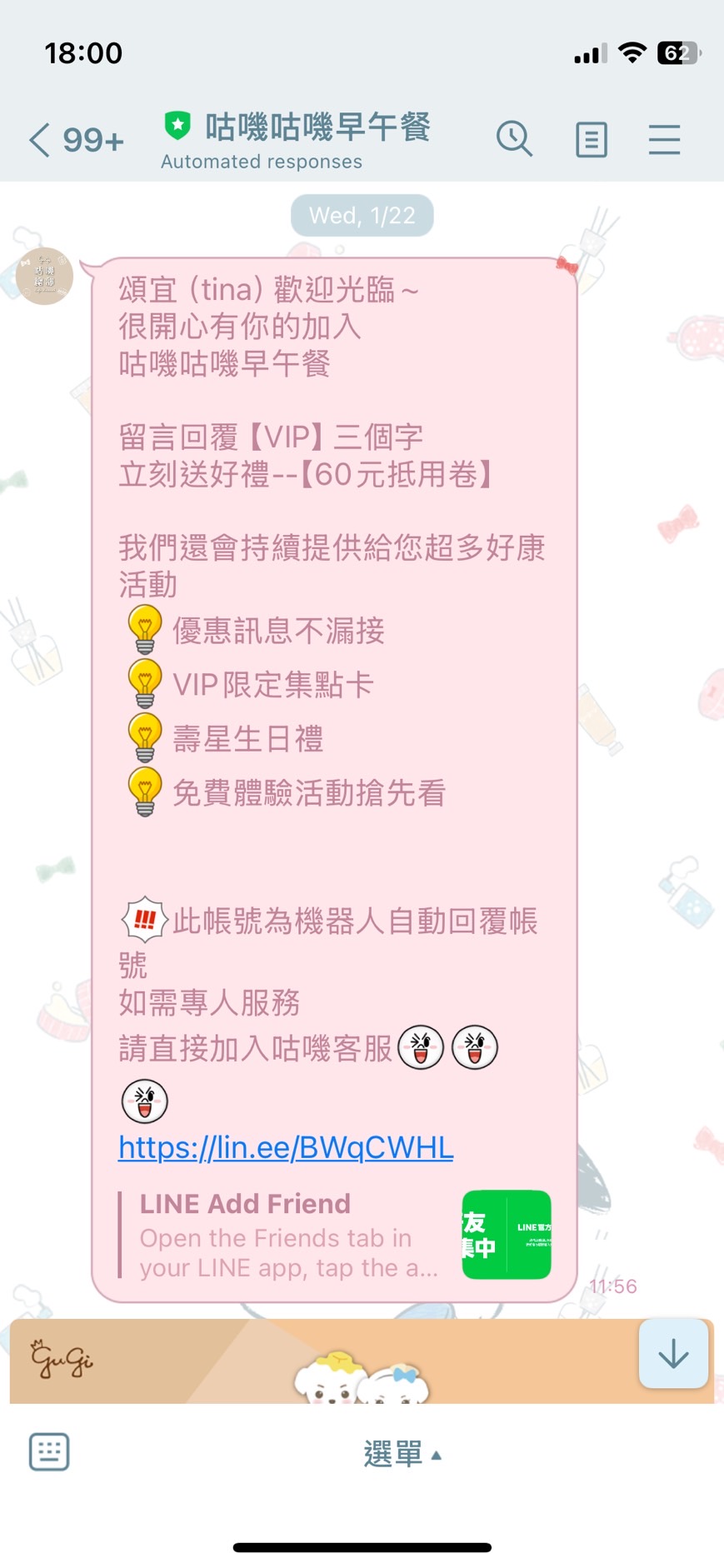Switch to the keyboard input

coord(49,1452)
